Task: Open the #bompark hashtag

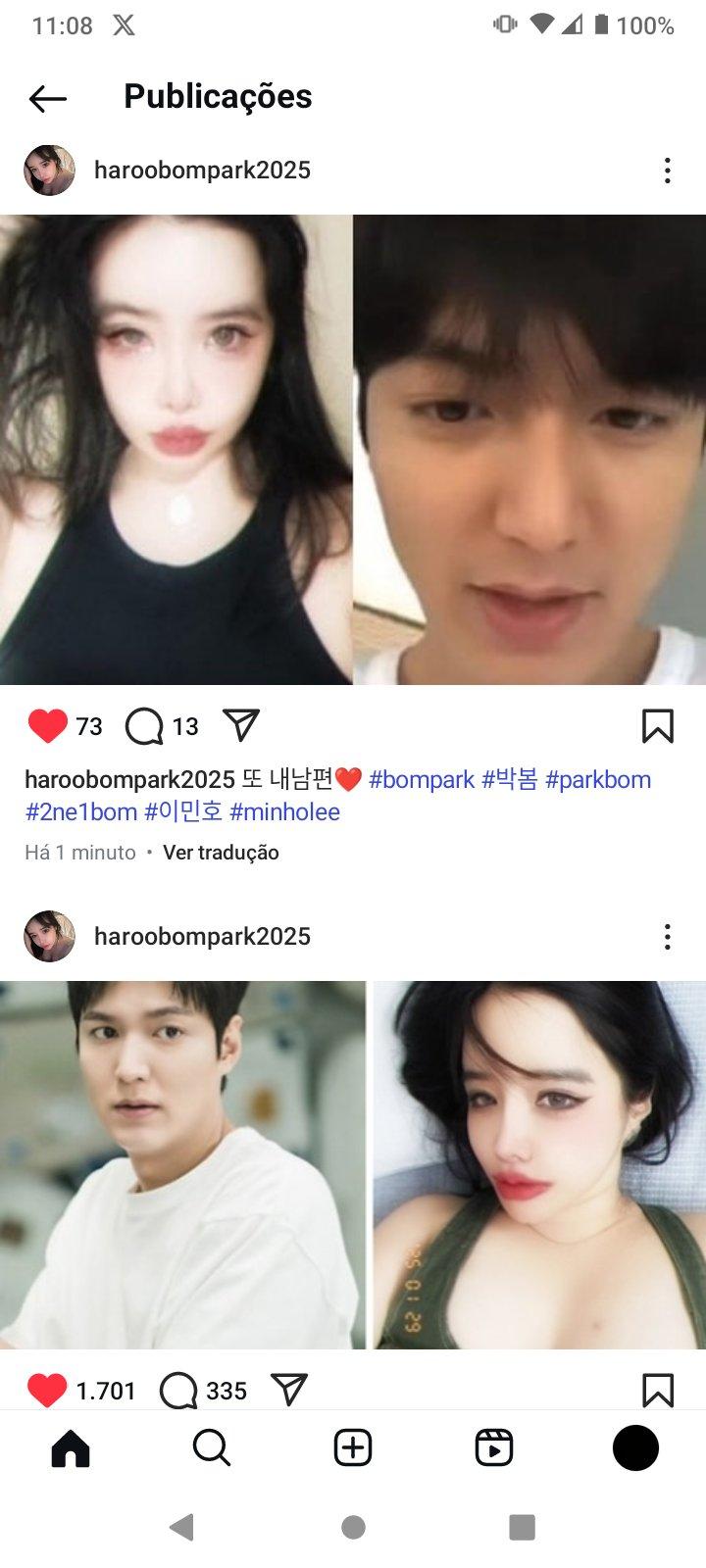Action: (422, 780)
